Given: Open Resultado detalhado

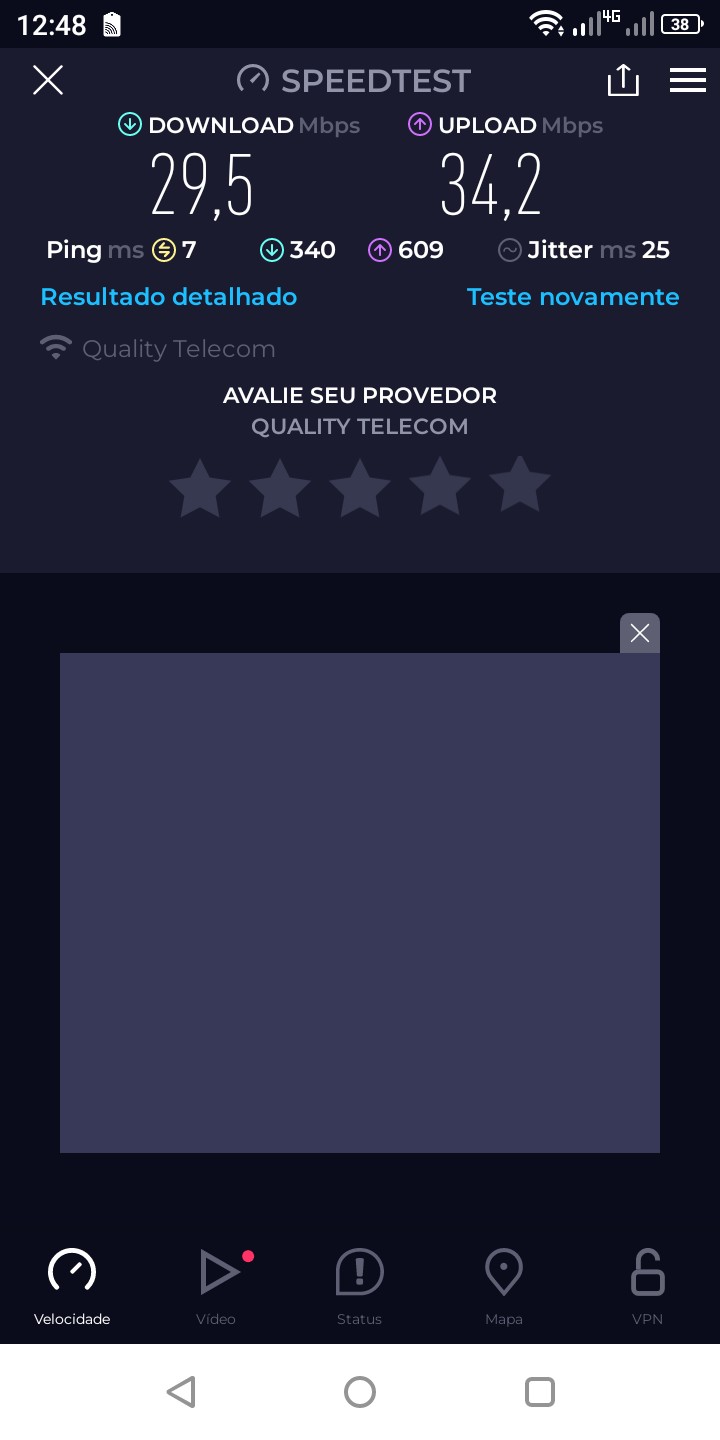Looking at the screenshot, I should 169,297.
